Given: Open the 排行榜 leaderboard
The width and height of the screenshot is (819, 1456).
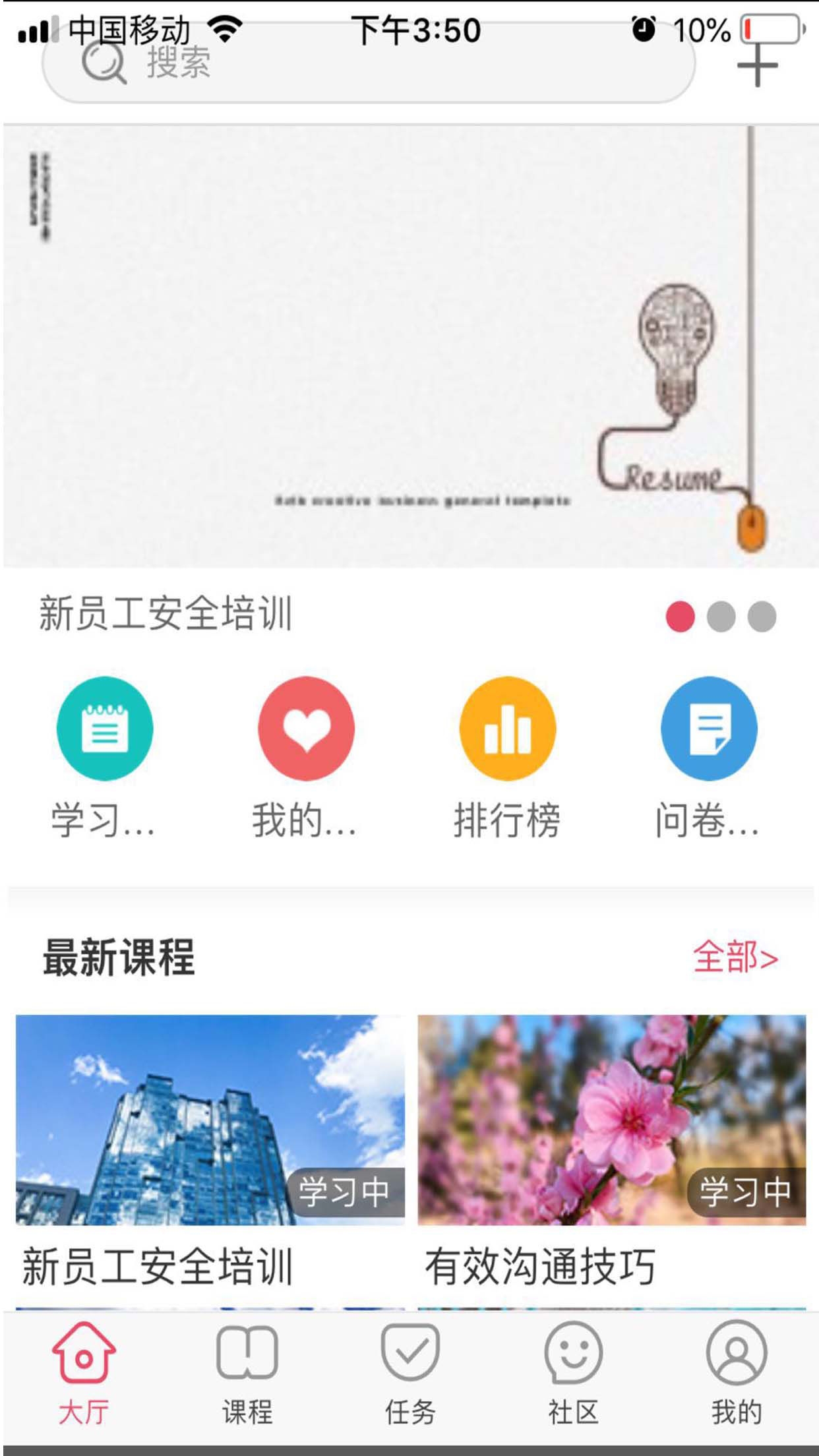Looking at the screenshot, I should click(507, 758).
